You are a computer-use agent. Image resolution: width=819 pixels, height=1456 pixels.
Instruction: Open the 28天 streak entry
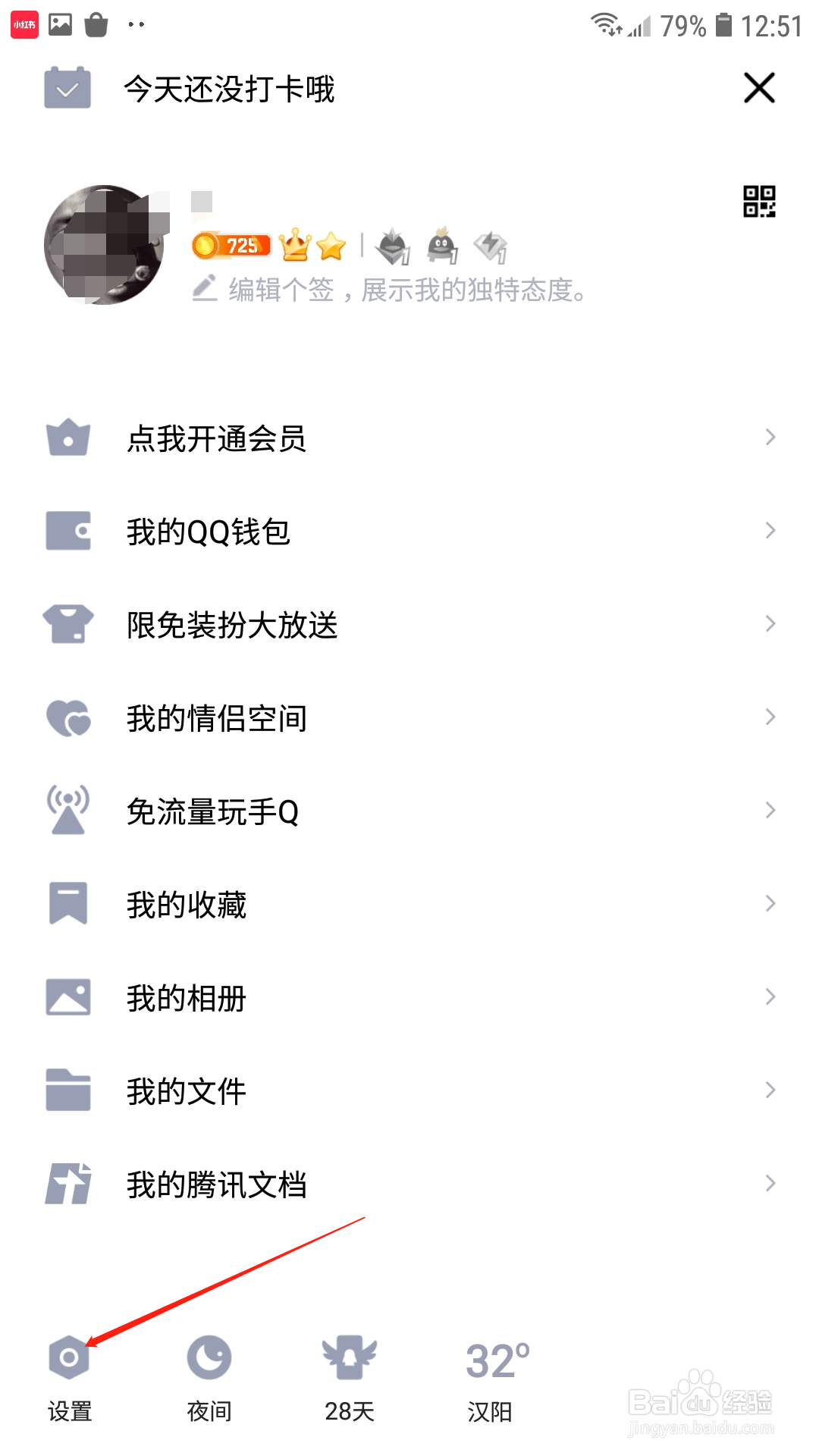click(348, 1365)
